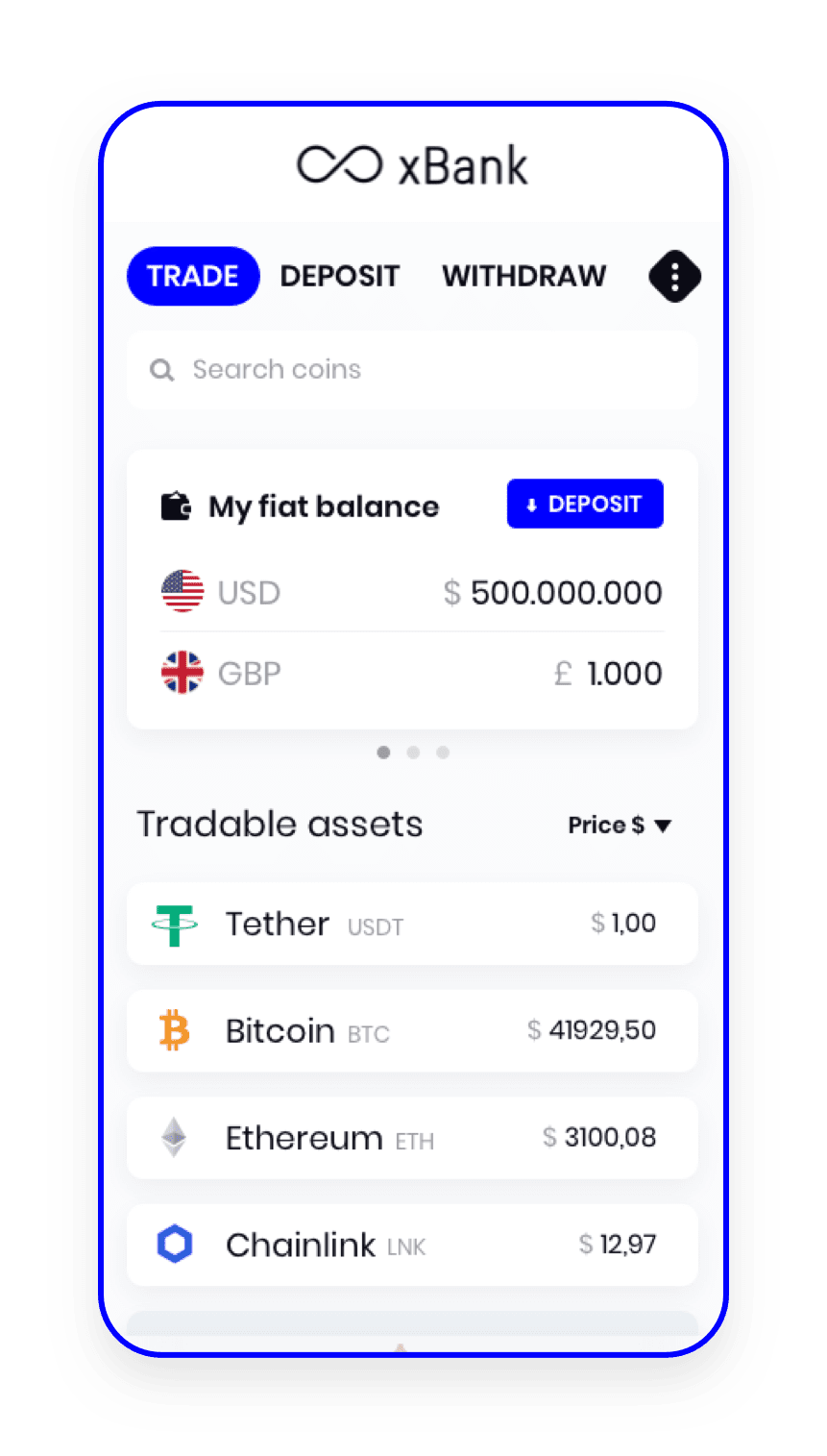Switch to the WITHDRAW tab
The image size is (827, 1456).
[523, 277]
